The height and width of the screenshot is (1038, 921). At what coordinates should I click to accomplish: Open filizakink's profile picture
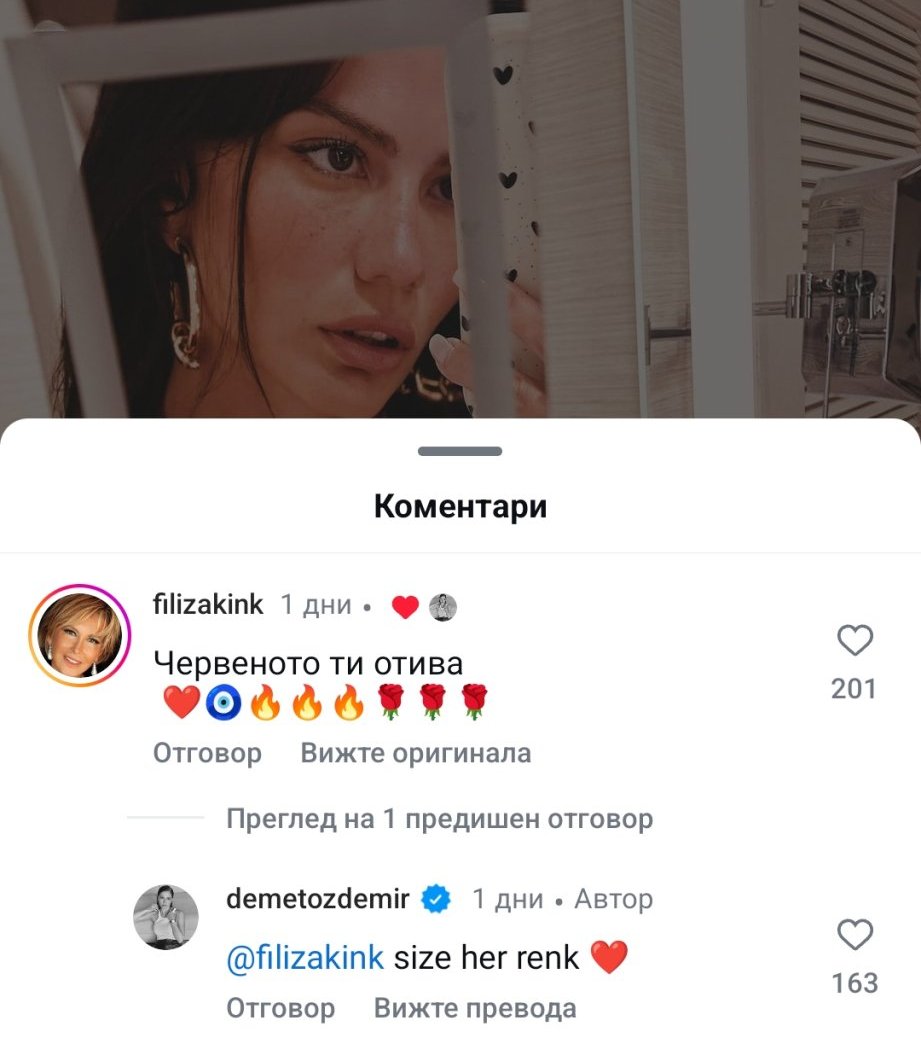(80, 637)
